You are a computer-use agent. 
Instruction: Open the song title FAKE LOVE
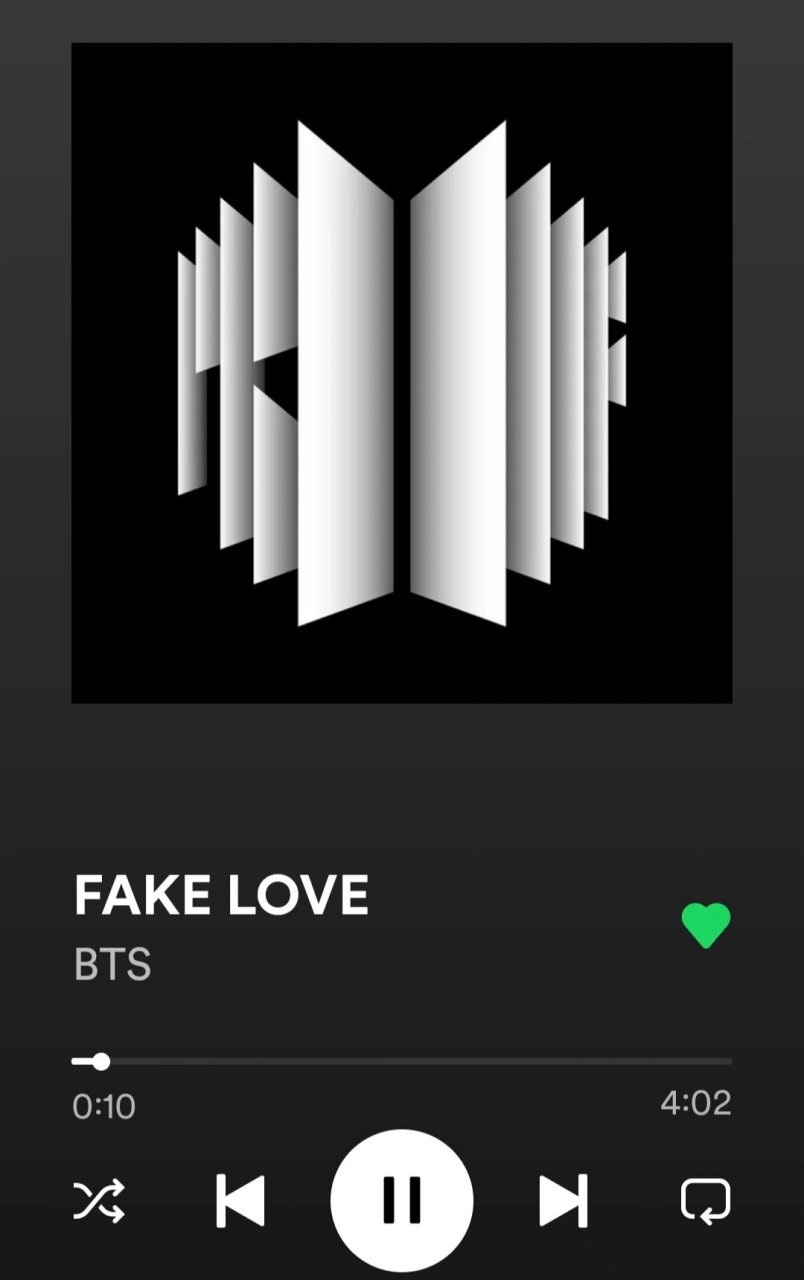point(221,895)
